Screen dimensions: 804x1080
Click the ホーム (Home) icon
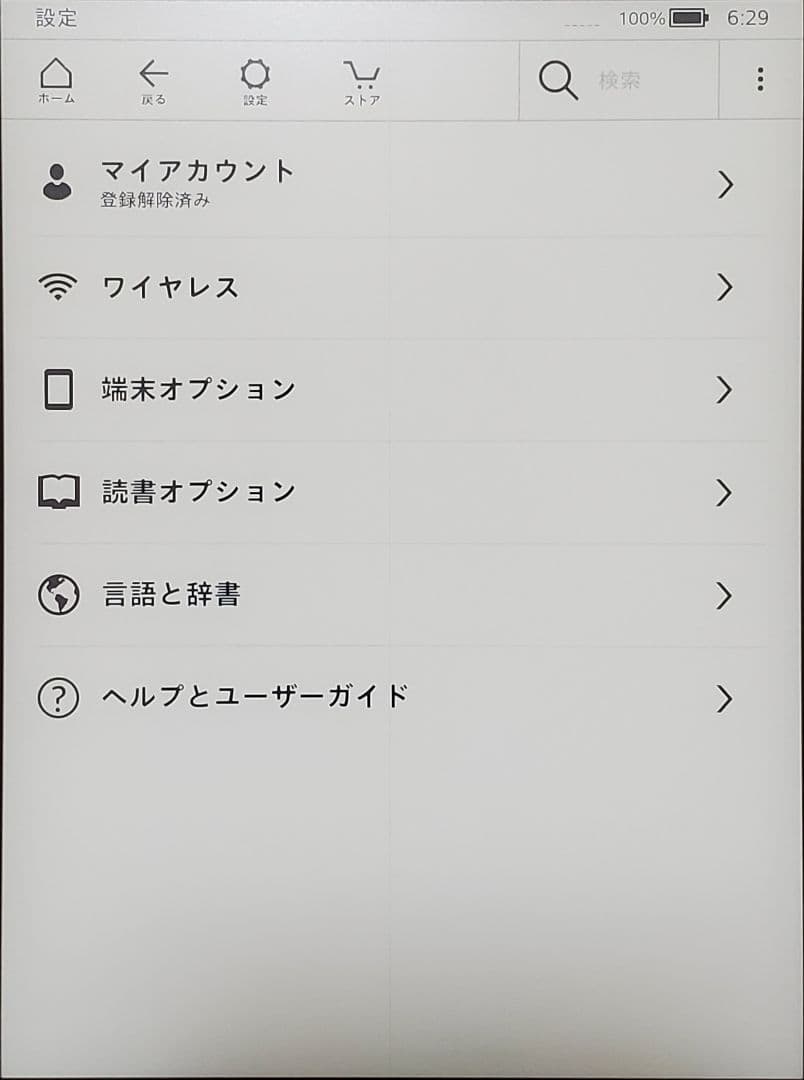coord(58,80)
